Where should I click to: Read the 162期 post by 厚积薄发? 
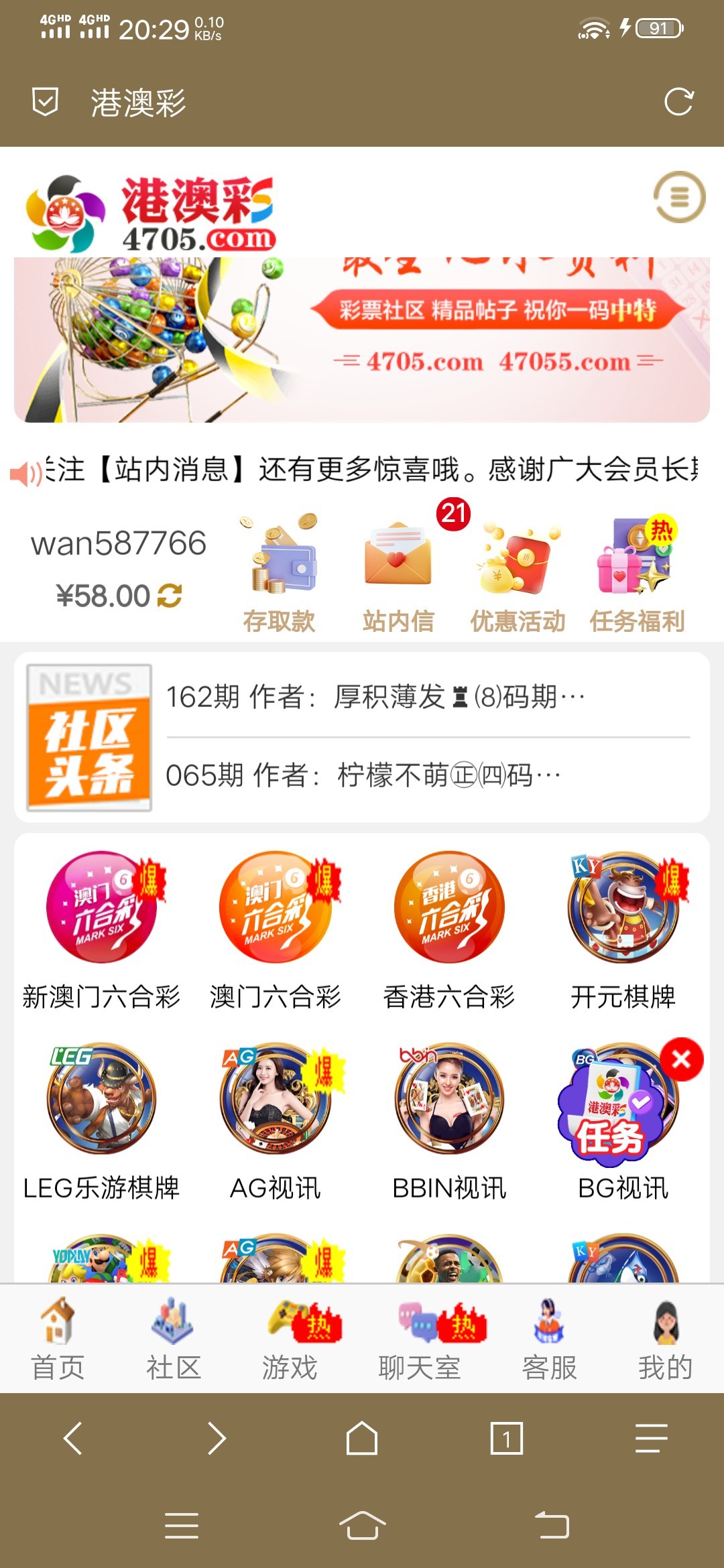tap(375, 697)
